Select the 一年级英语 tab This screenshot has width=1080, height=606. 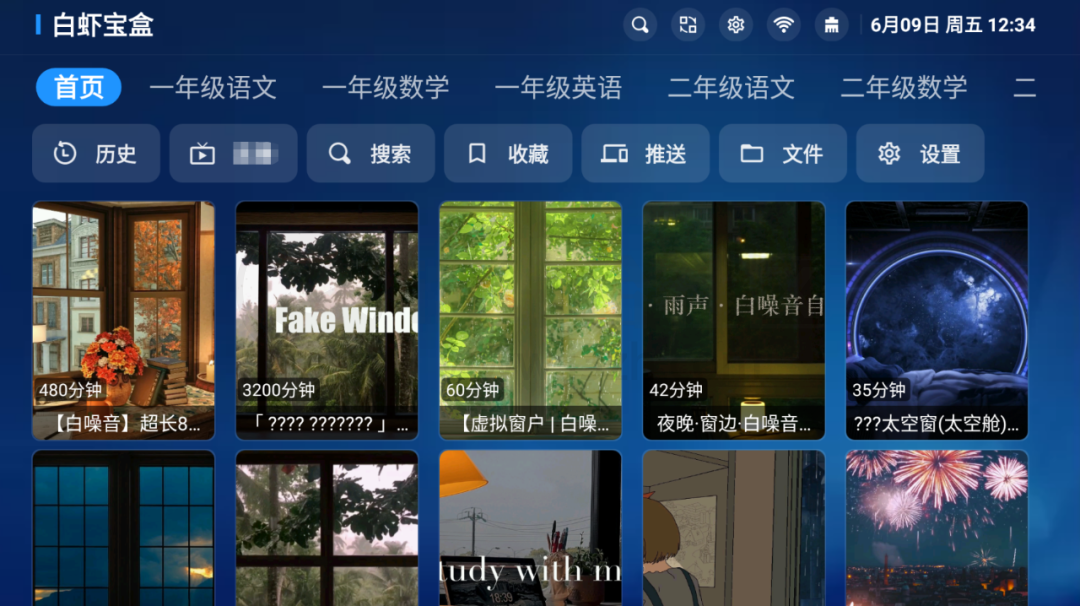tap(558, 88)
